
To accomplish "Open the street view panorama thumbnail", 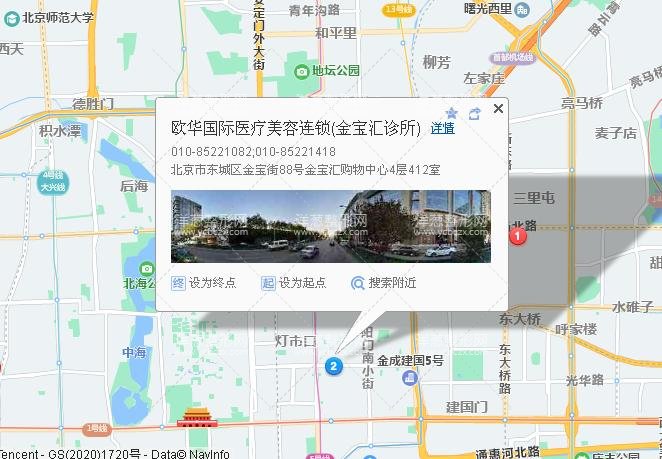I will pyautogui.click(x=330, y=226).
